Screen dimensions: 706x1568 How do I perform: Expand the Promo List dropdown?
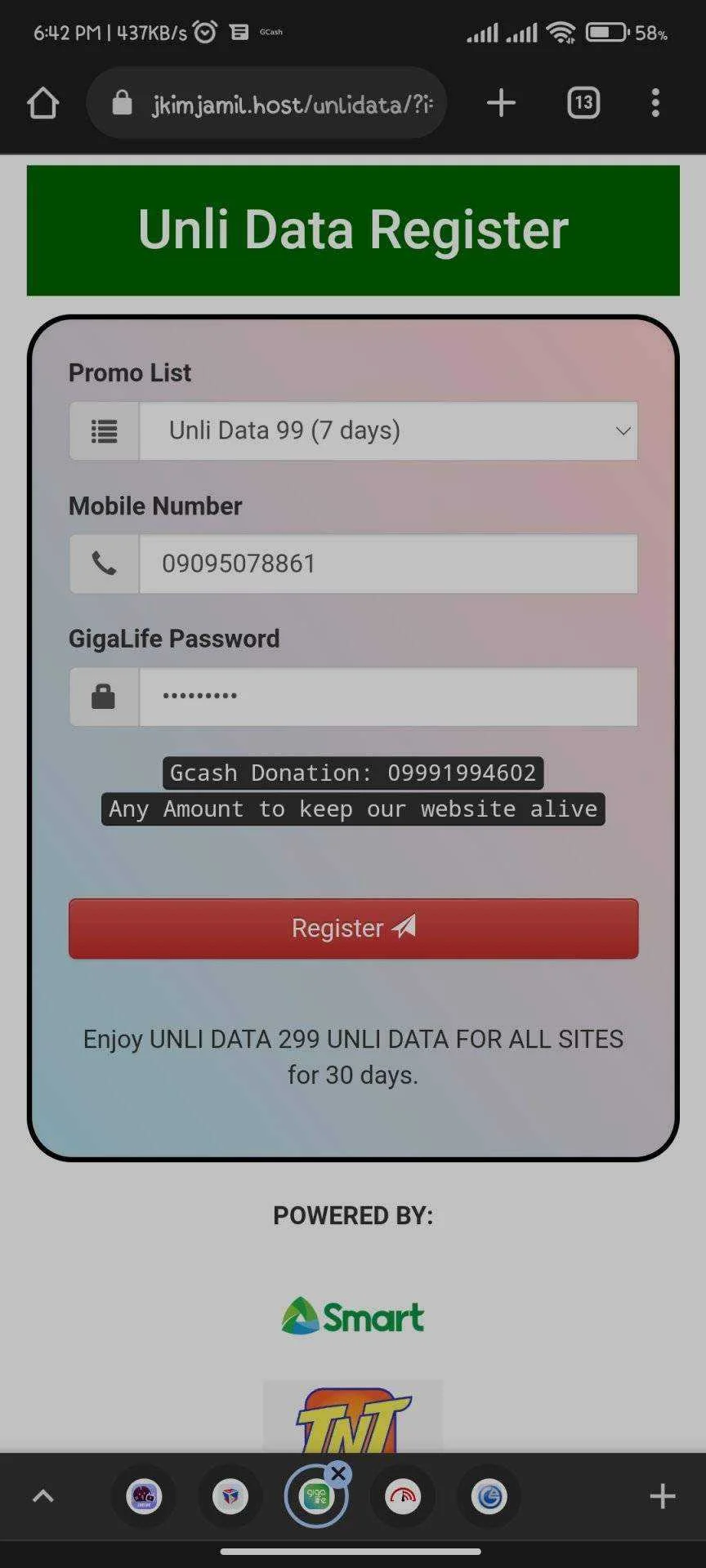click(x=388, y=430)
